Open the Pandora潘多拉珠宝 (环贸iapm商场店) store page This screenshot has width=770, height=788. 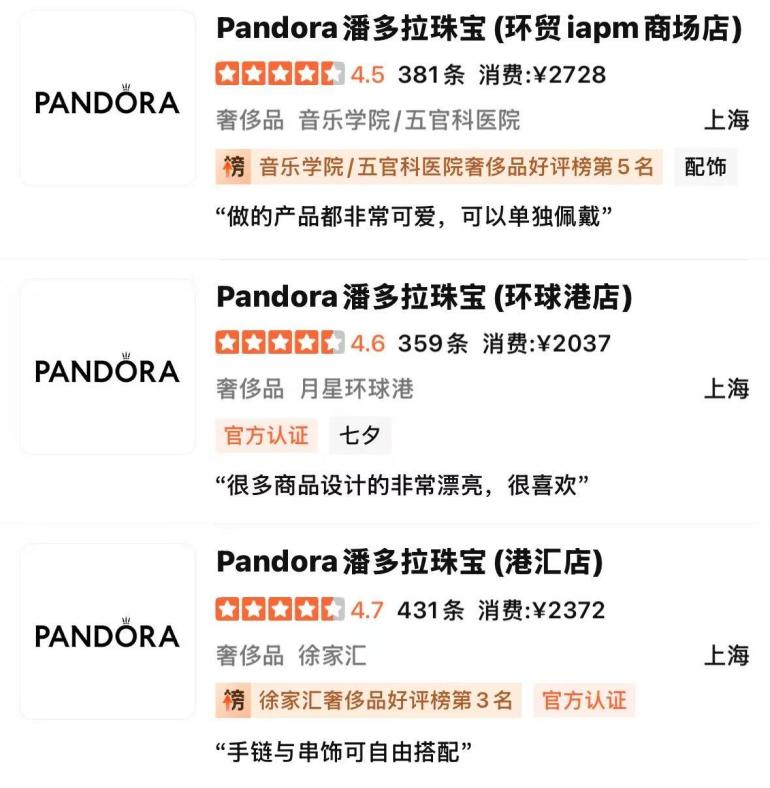point(483,28)
